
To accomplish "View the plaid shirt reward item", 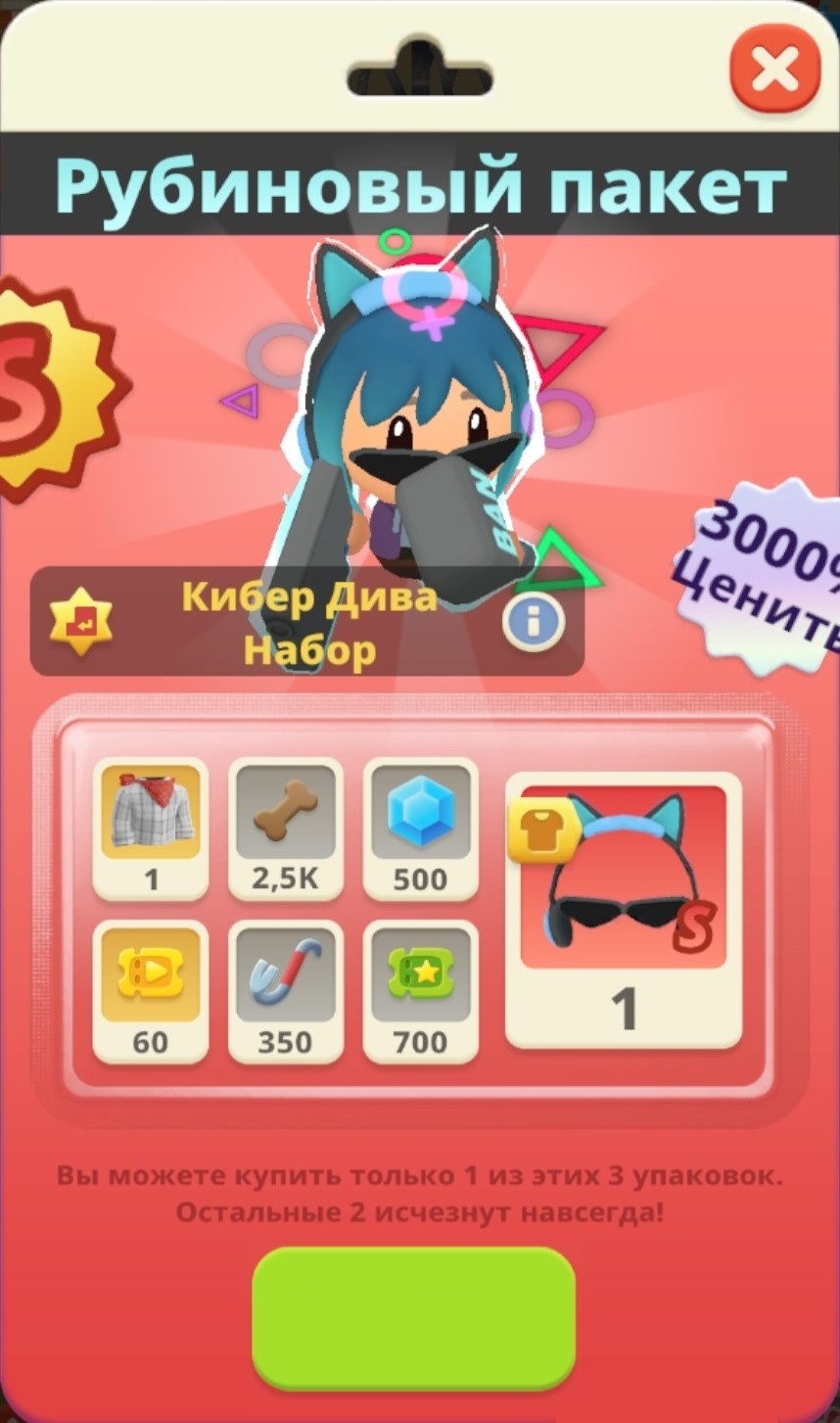I will pyautogui.click(x=151, y=829).
